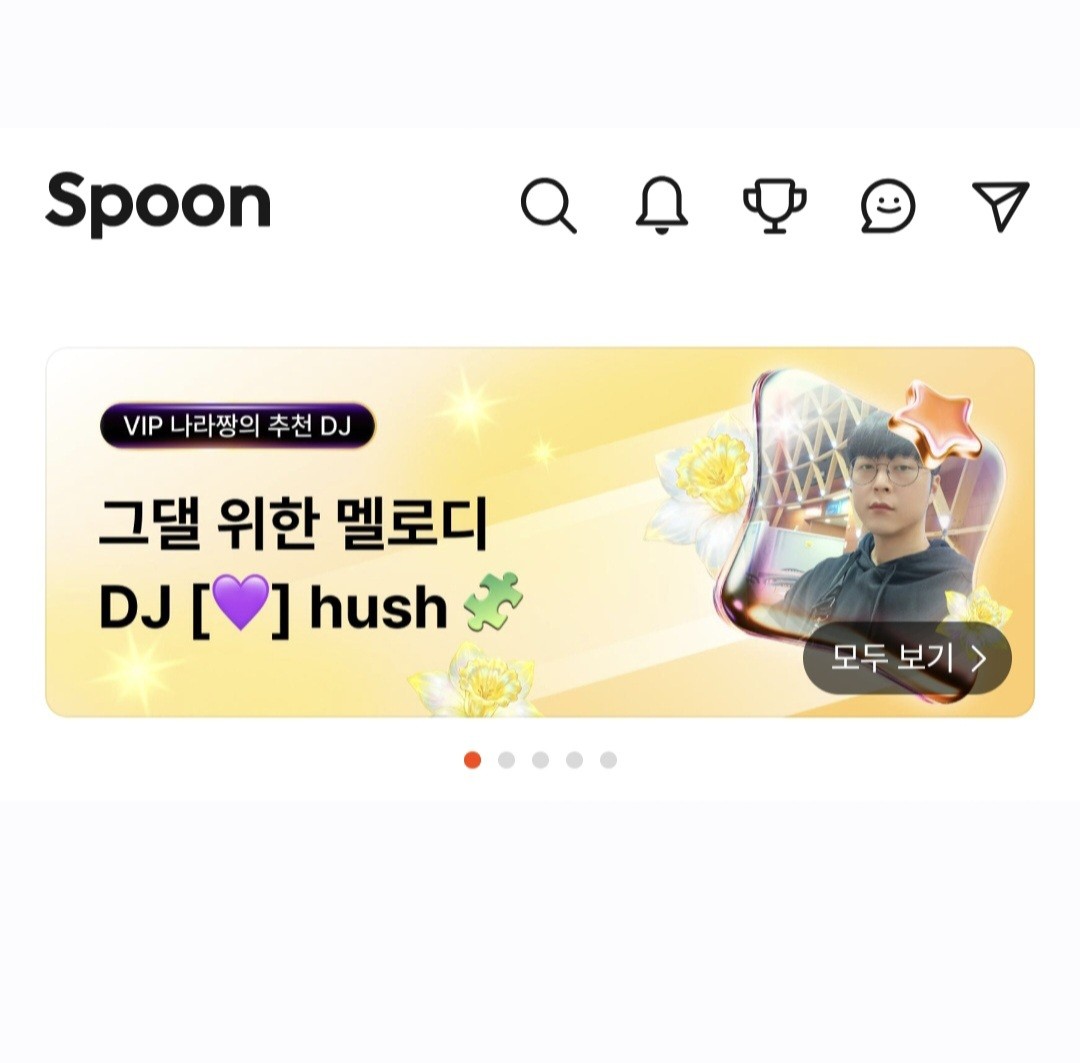Open the search magnifier icon

(x=548, y=206)
